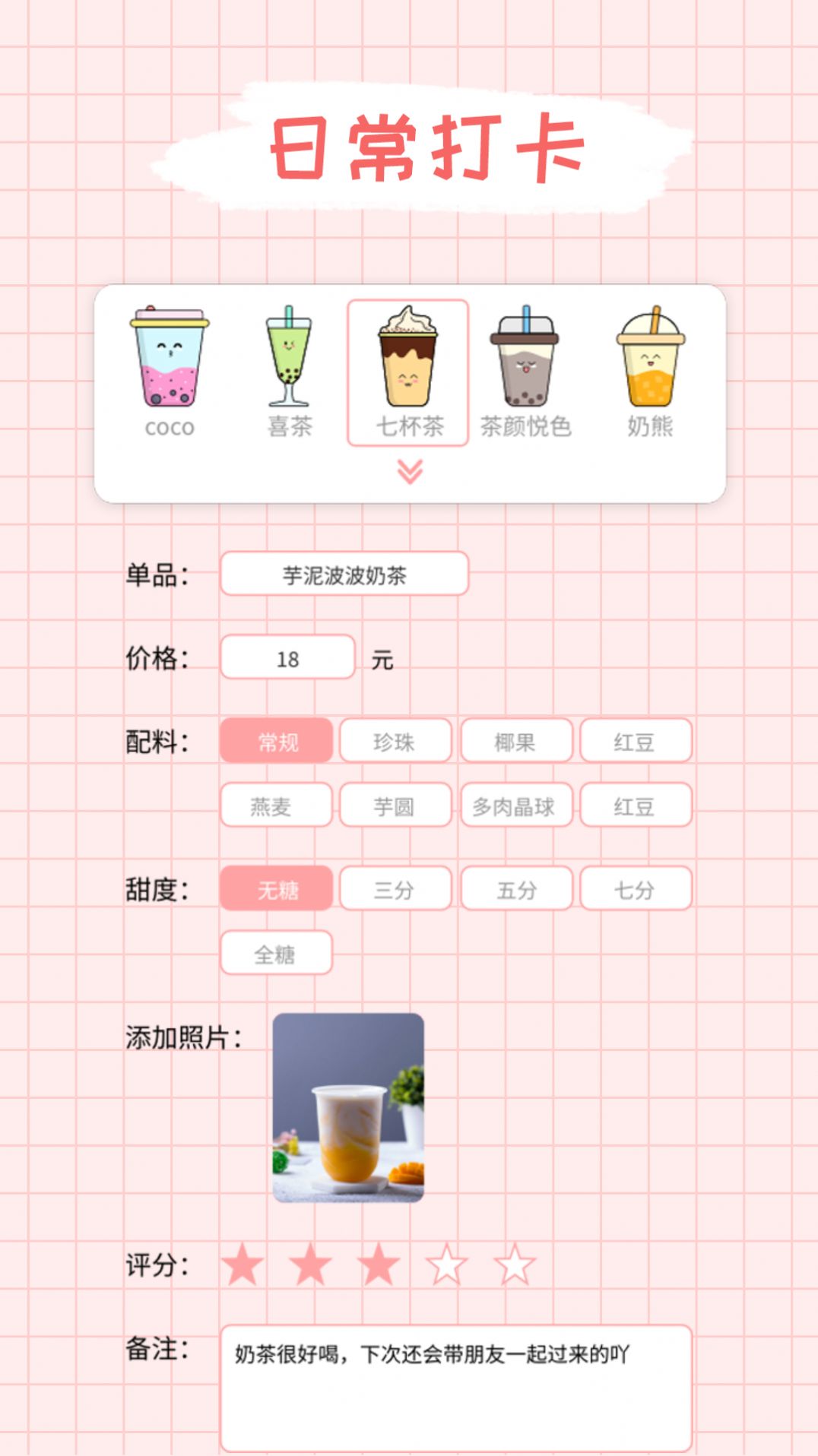
Task: Toggle the 珍珠 topping option
Action: (395, 741)
